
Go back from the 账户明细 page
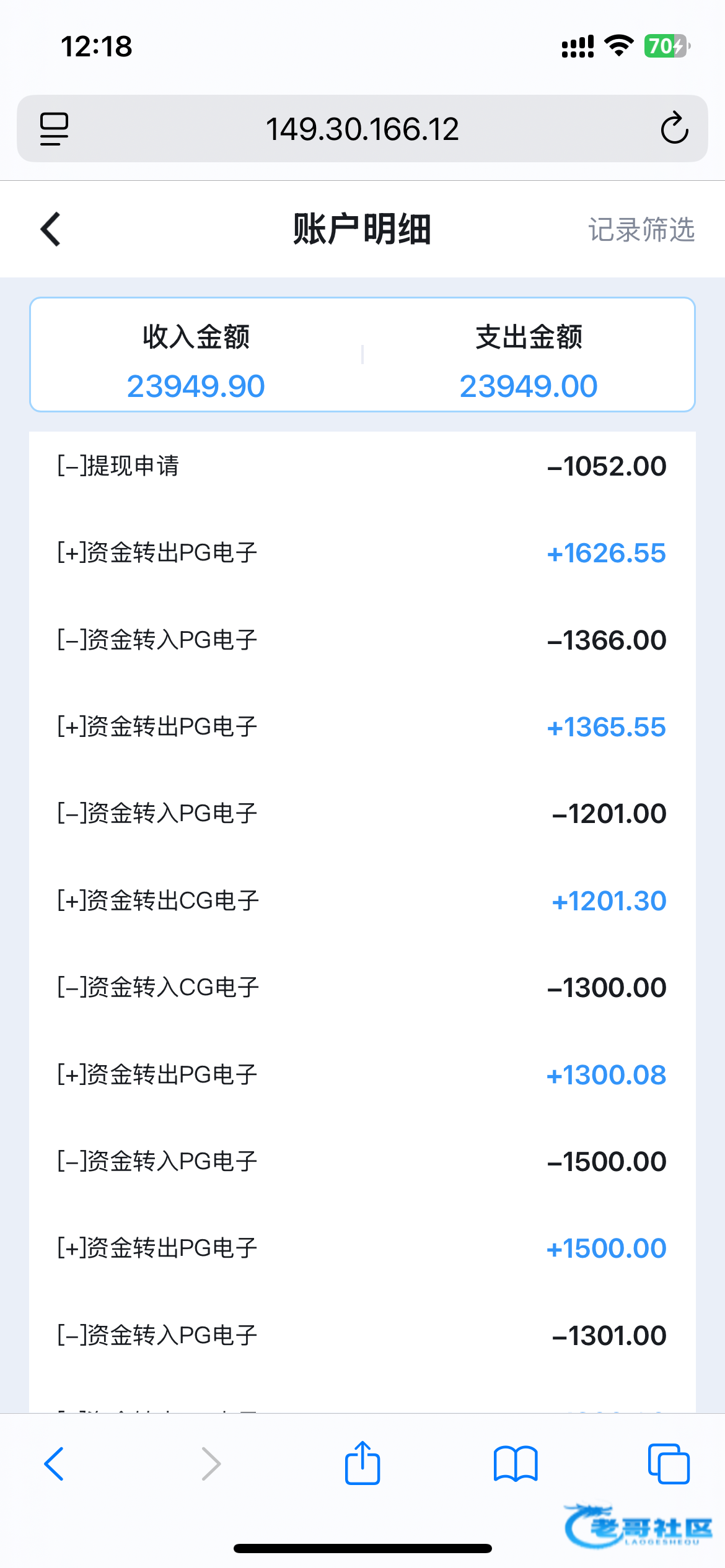point(51,229)
